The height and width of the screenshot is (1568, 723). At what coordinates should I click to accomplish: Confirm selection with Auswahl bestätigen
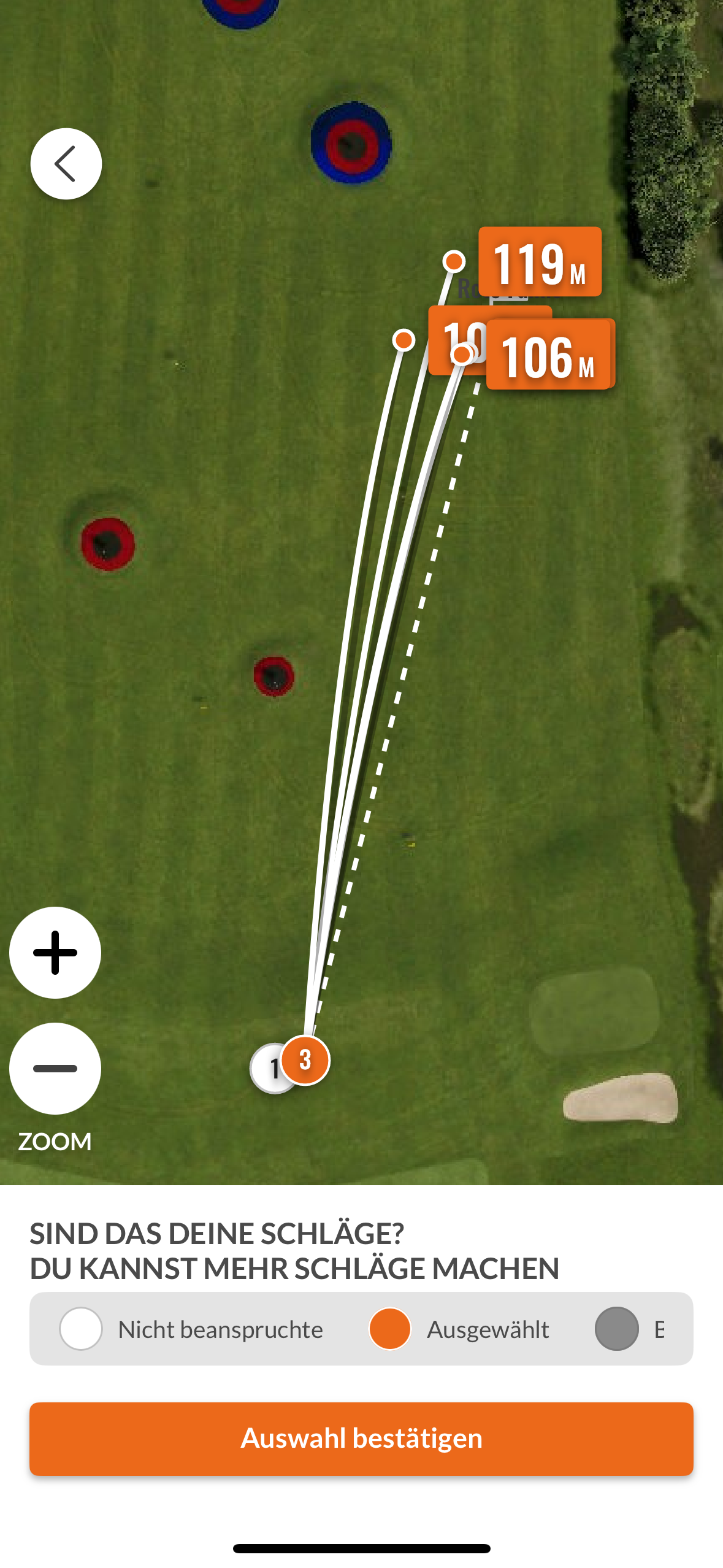click(361, 1439)
